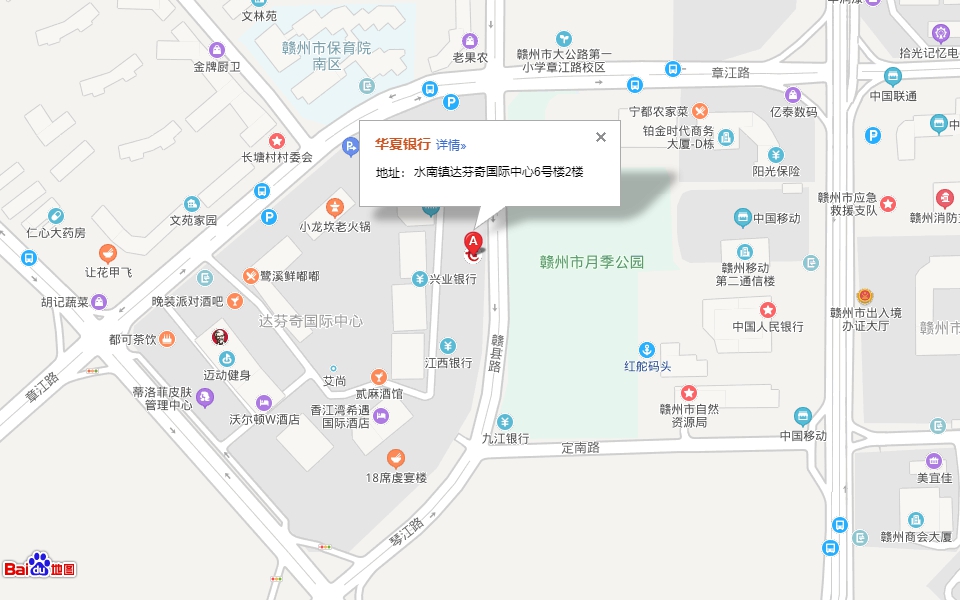960x600 pixels.
Task: Open the 详情 link for 华夏银行
Action: pyautogui.click(x=451, y=145)
